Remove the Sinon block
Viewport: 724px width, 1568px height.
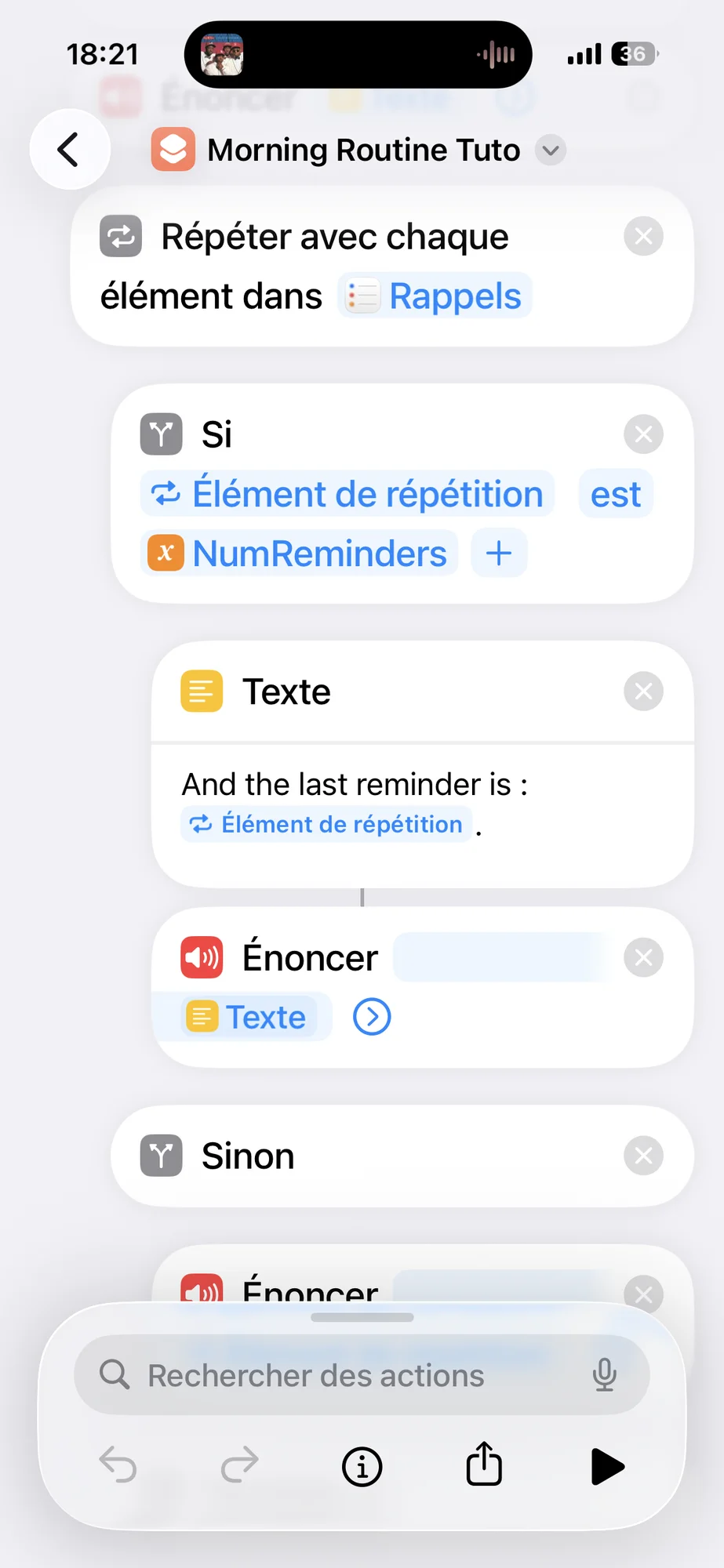click(x=643, y=1156)
